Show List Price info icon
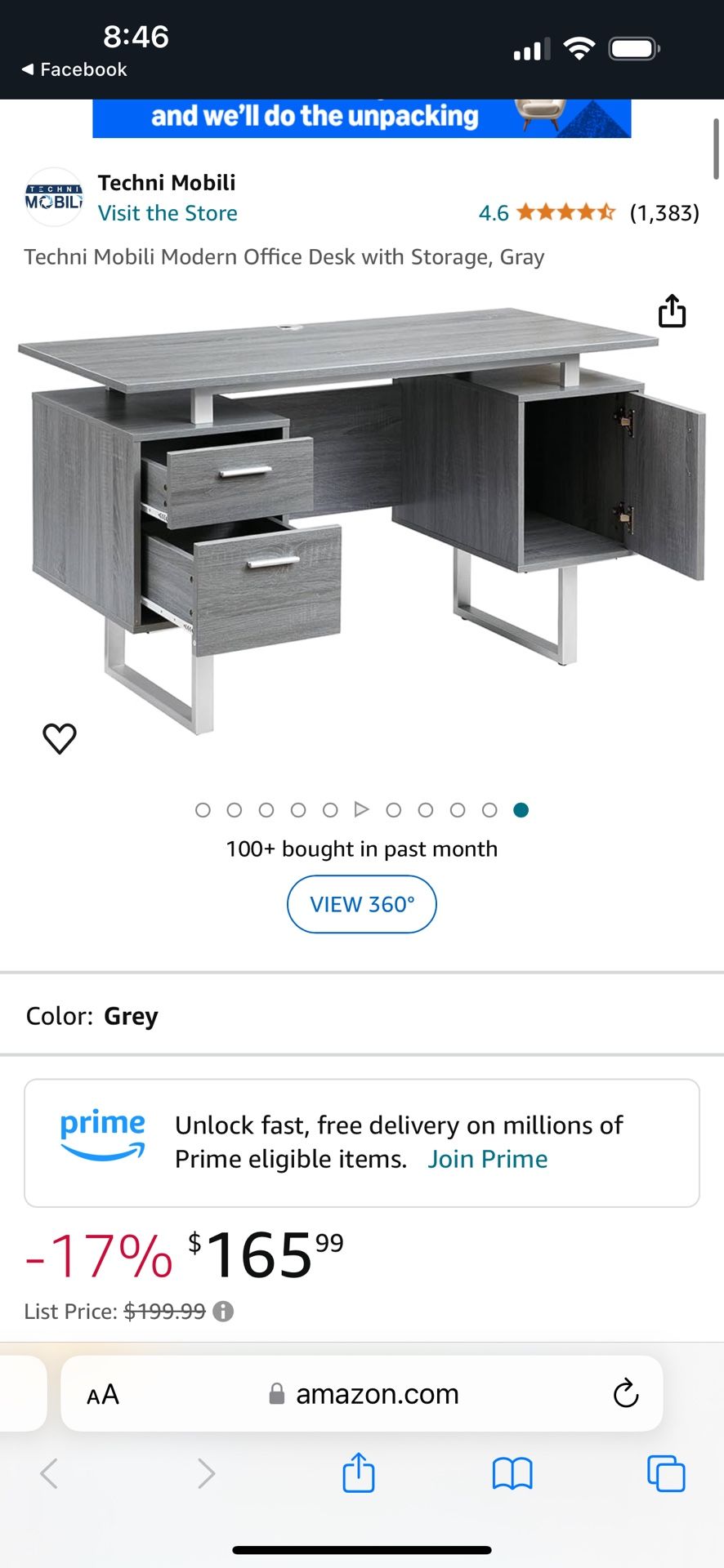Image resolution: width=724 pixels, height=1568 pixels. tap(223, 1312)
